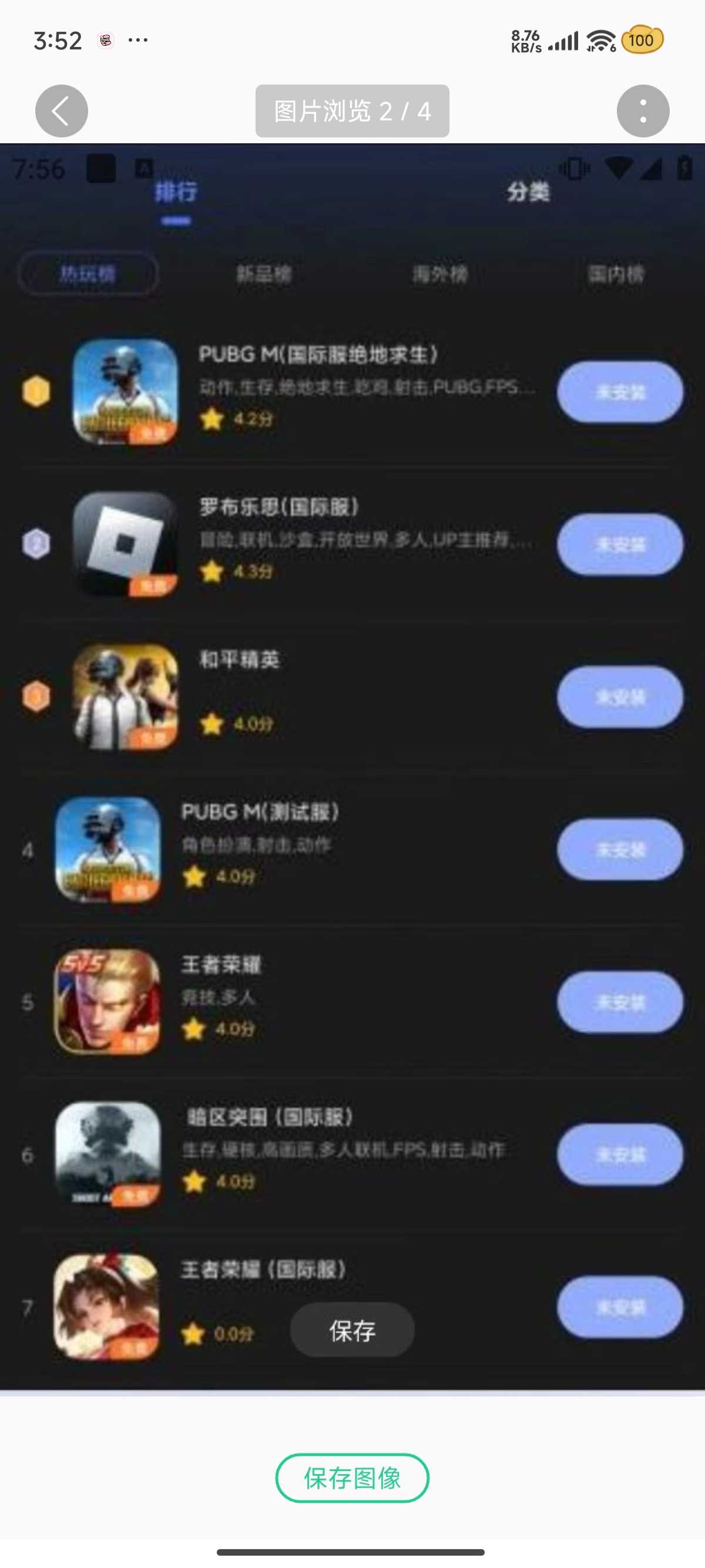Open the three-dot overflow menu

642,111
